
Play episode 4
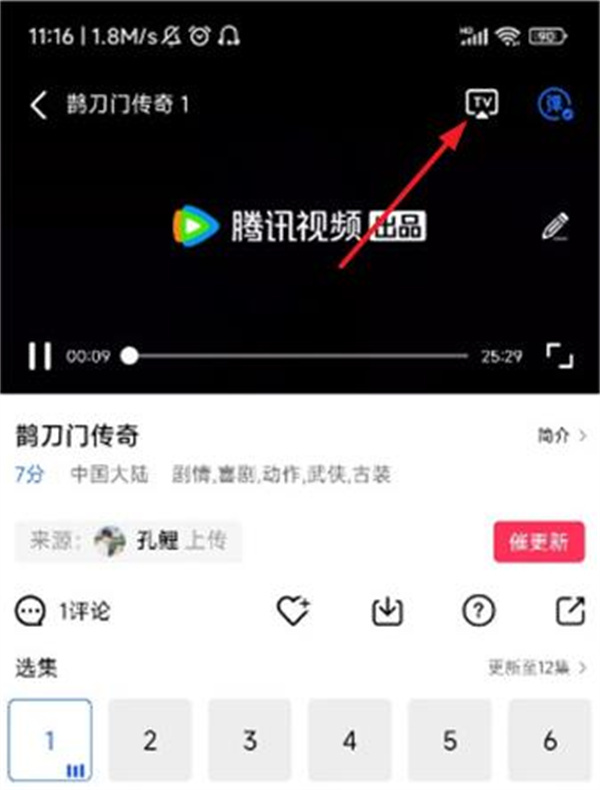(x=349, y=741)
